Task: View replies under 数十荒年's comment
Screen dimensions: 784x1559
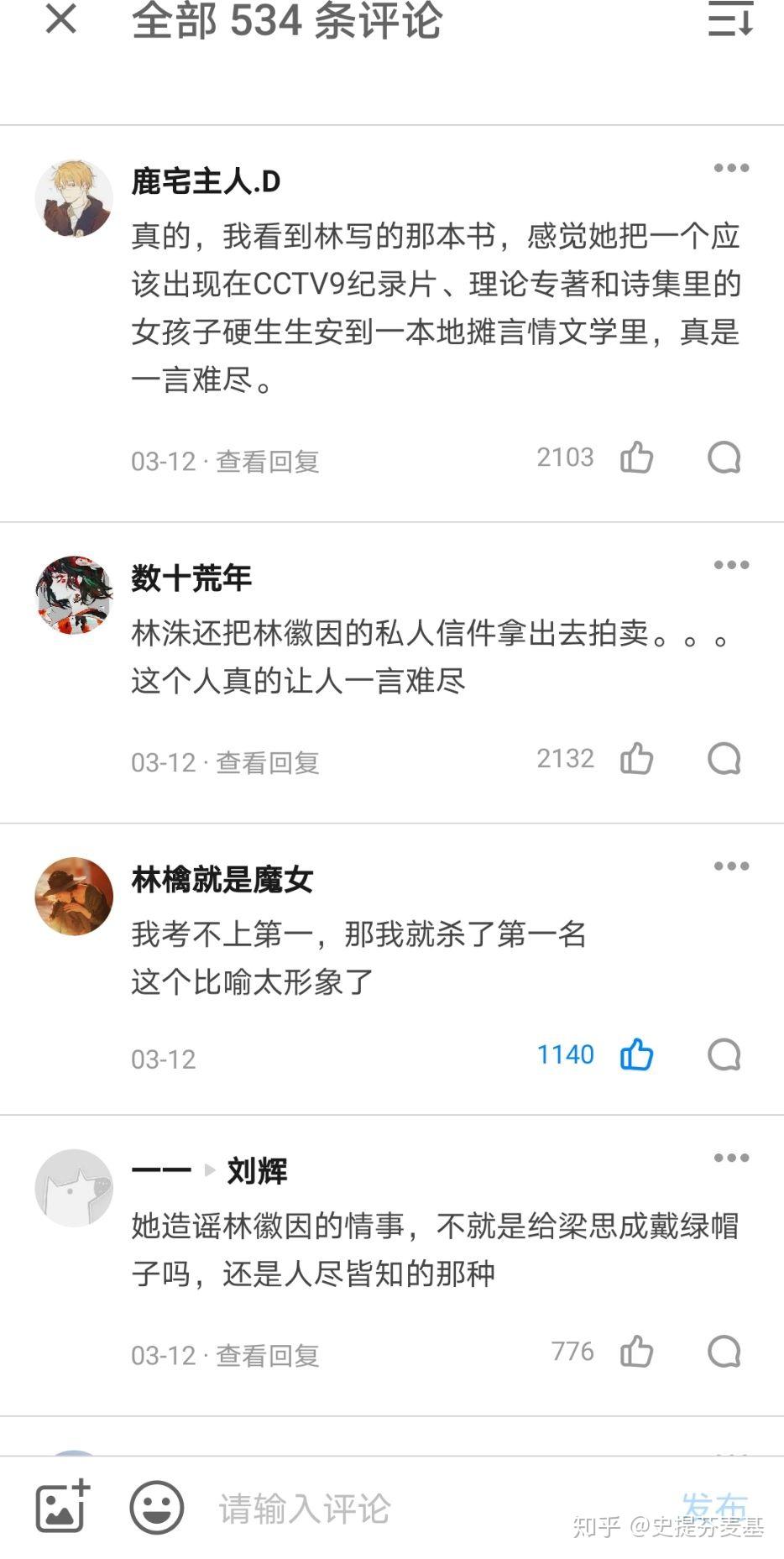Action: click(268, 762)
